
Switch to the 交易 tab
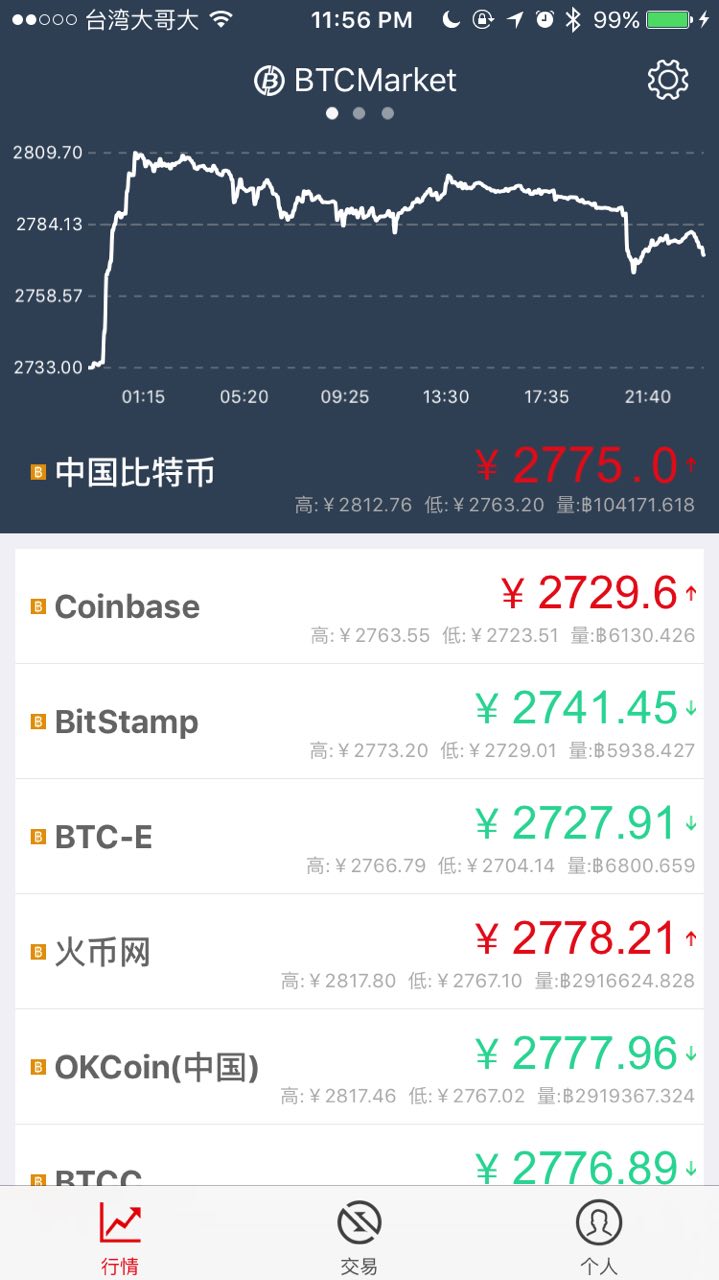[x=359, y=1237]
